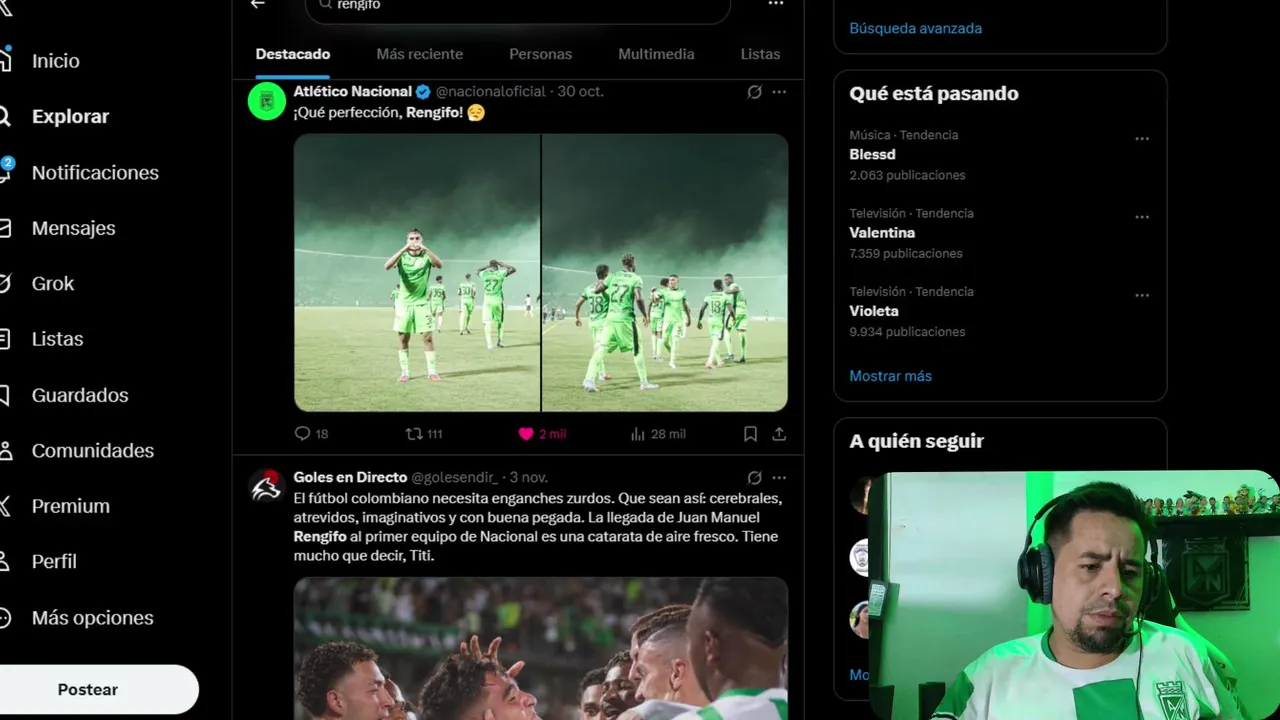Image resolution: width=1280 pixels, height=720 pixels.
Task: Go to Mensajes
Action: (73, 228)
